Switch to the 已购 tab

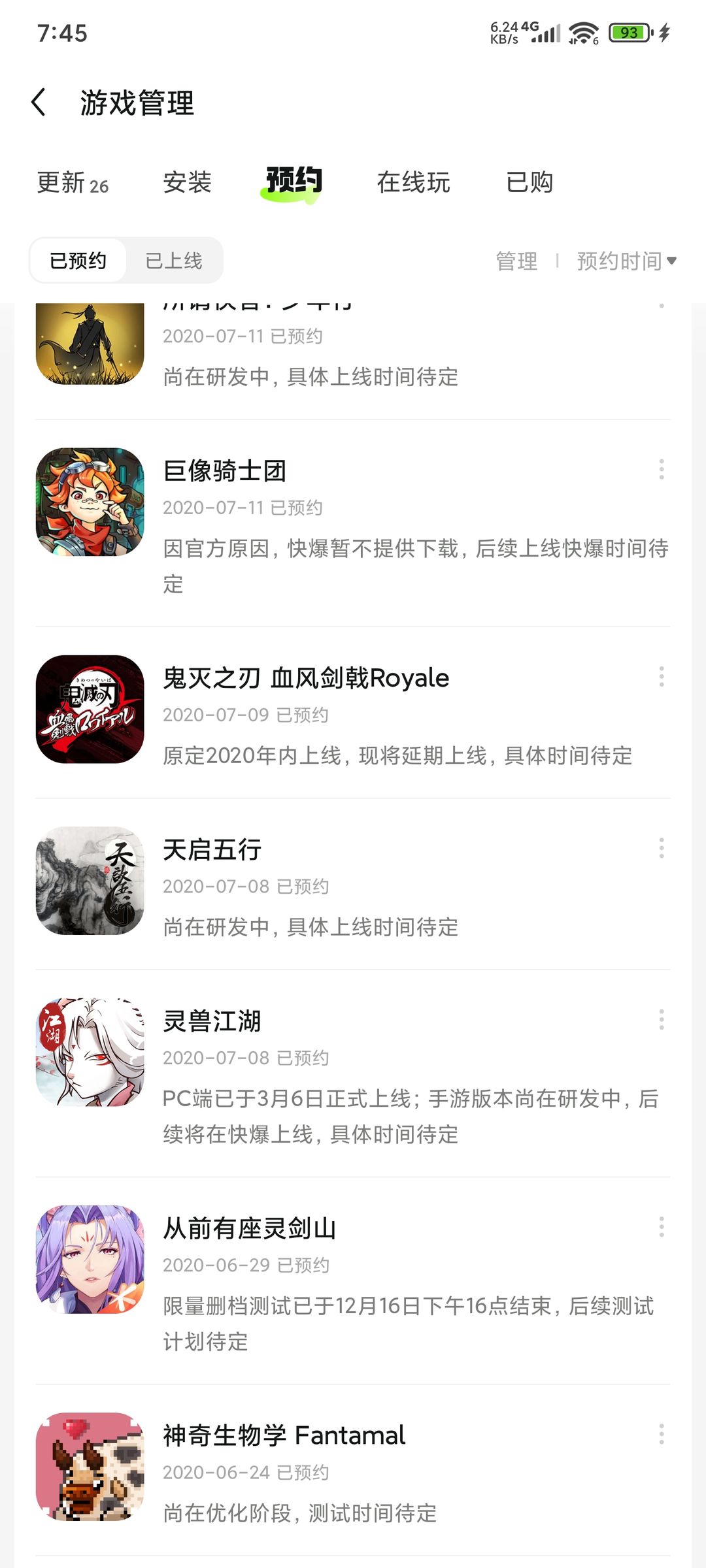pyautogui.click(x=529, y=182)
